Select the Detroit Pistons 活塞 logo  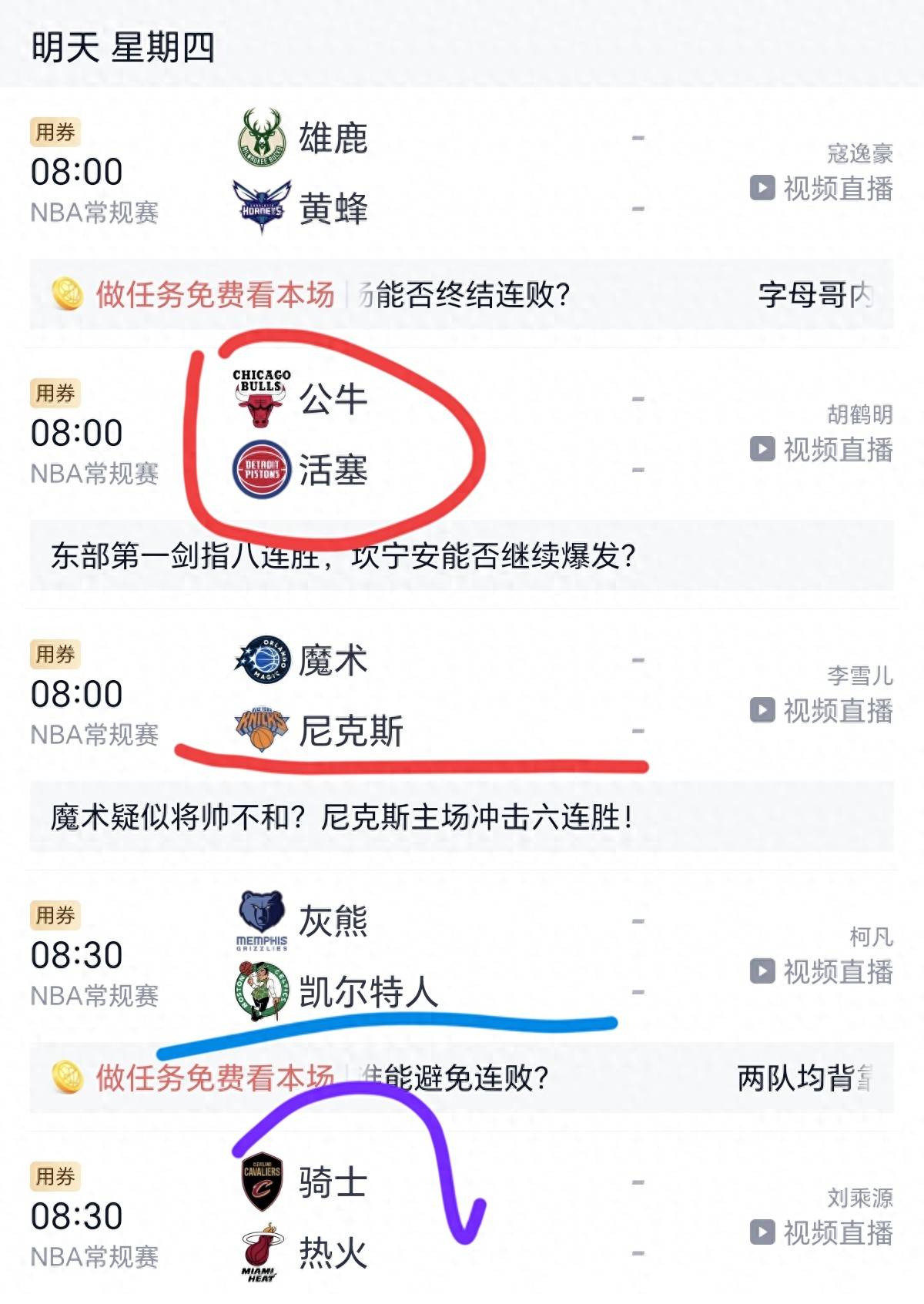tap(262, 464)
